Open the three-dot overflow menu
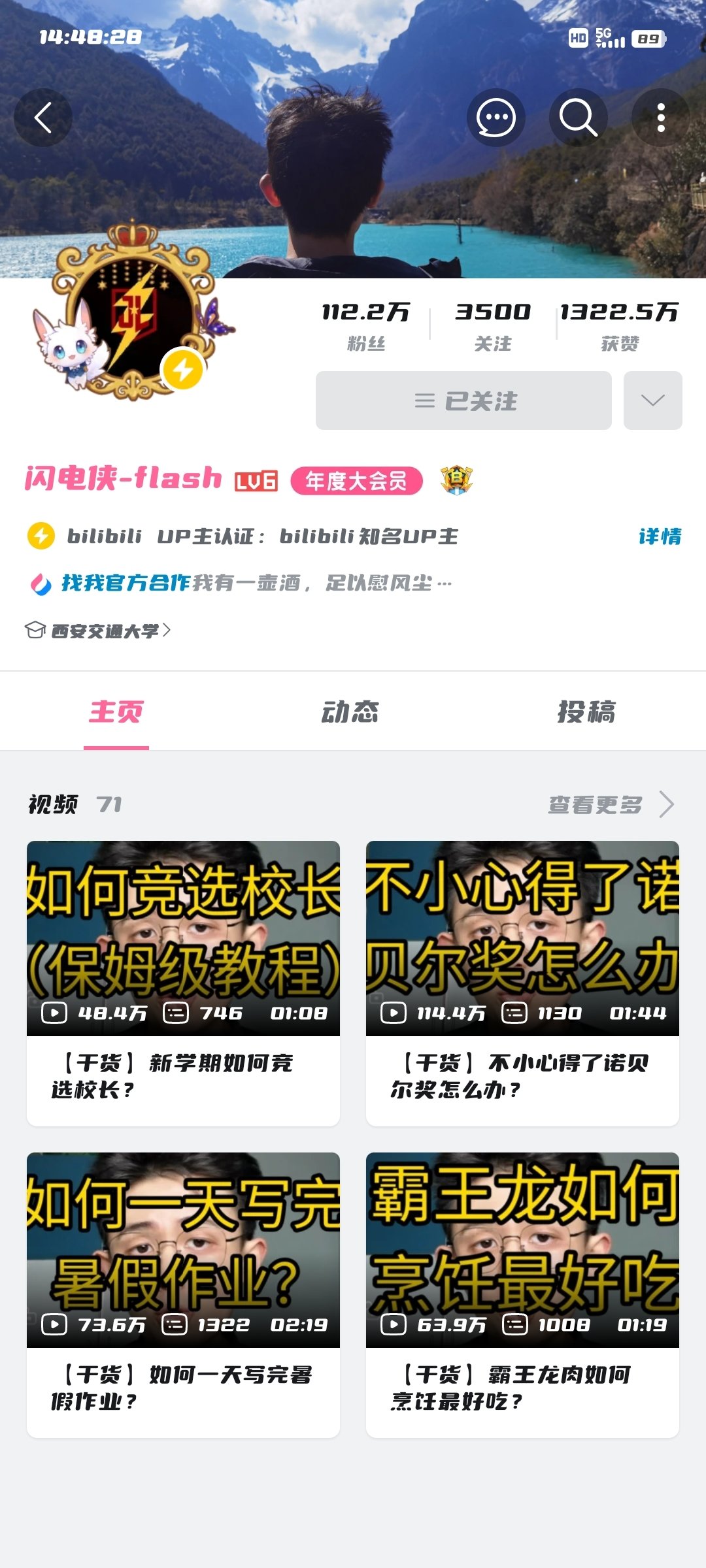Viewport: 706px width, 1568px height. [x=661, y=118]
